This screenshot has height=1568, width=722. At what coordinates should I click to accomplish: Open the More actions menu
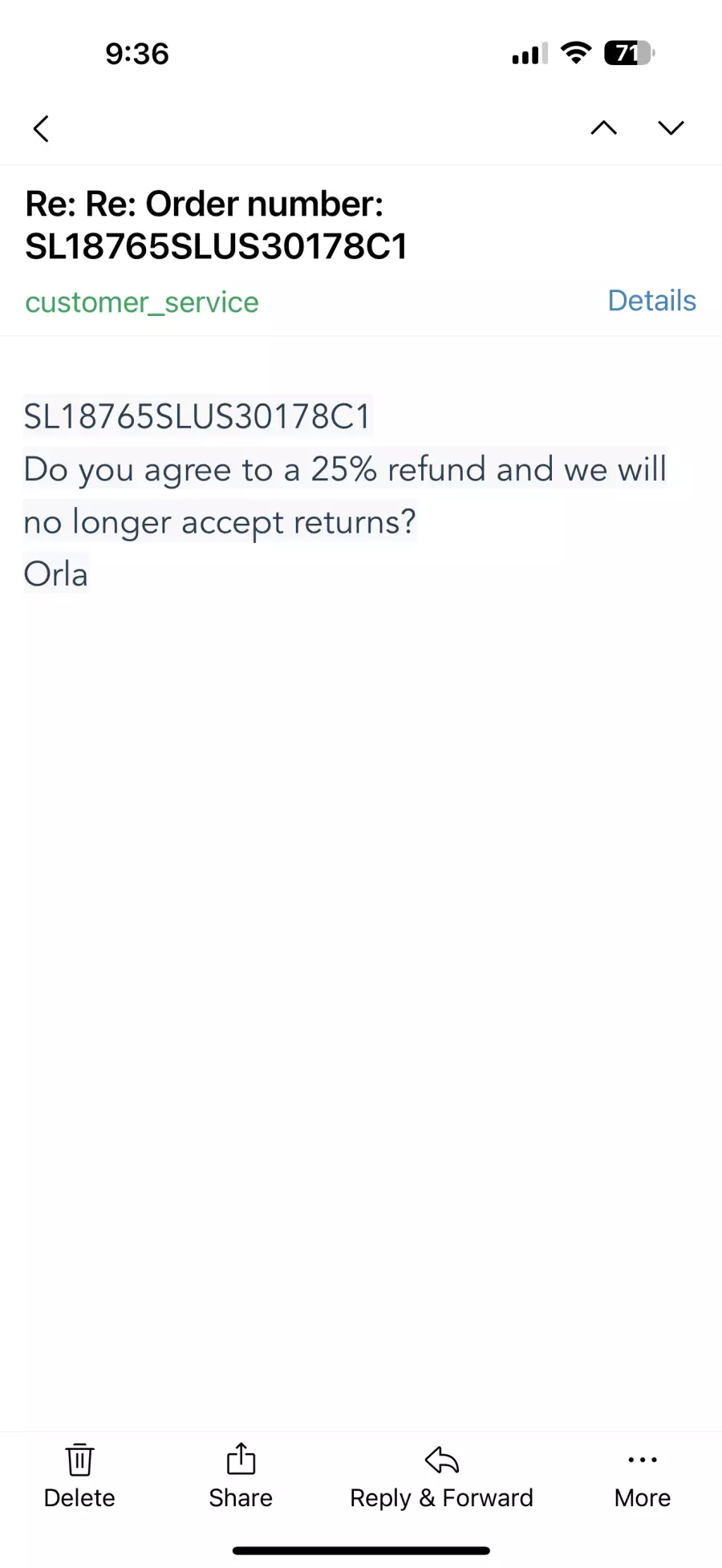643,1477
